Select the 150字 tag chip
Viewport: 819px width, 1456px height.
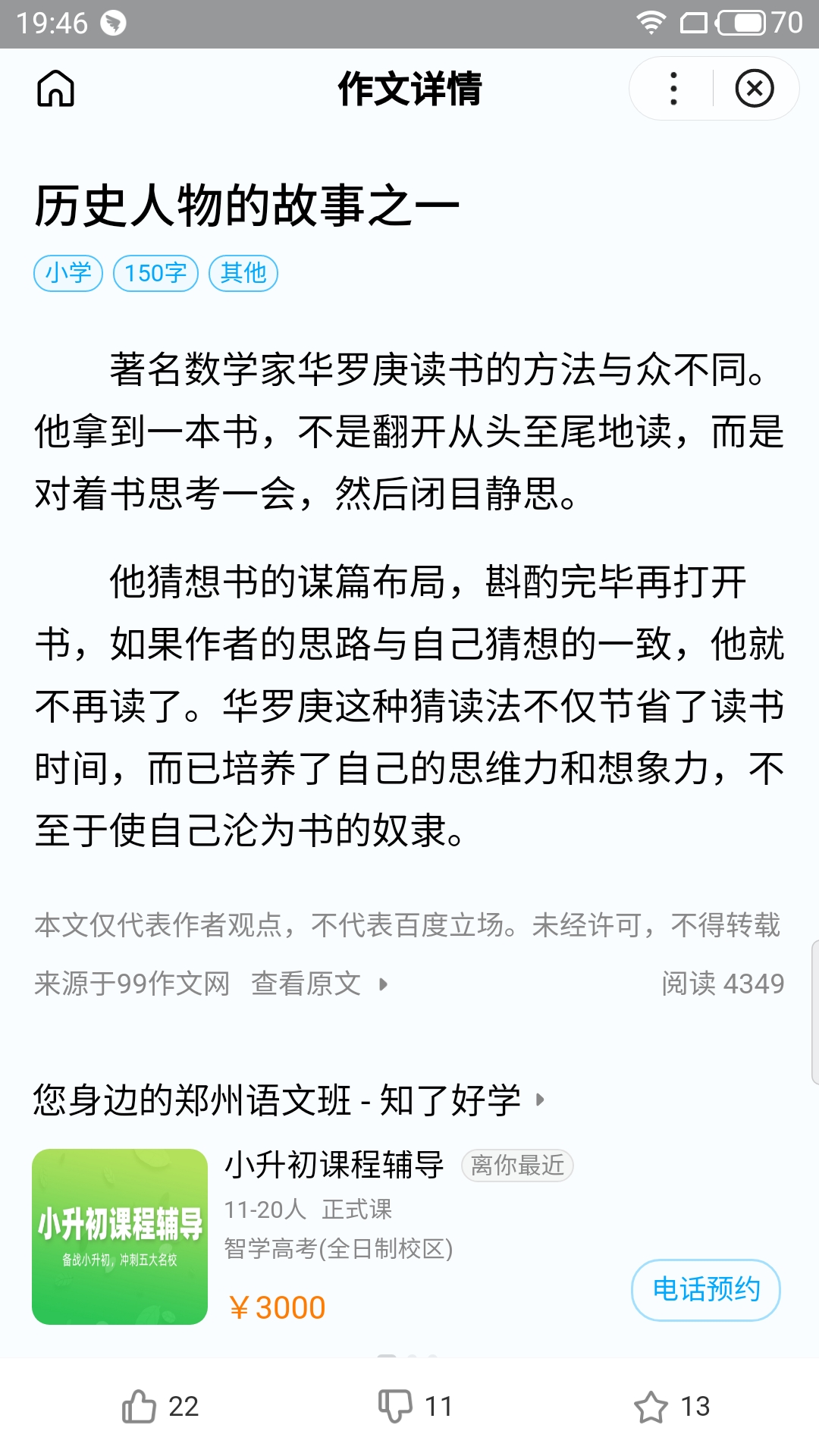tap(155, 273)
